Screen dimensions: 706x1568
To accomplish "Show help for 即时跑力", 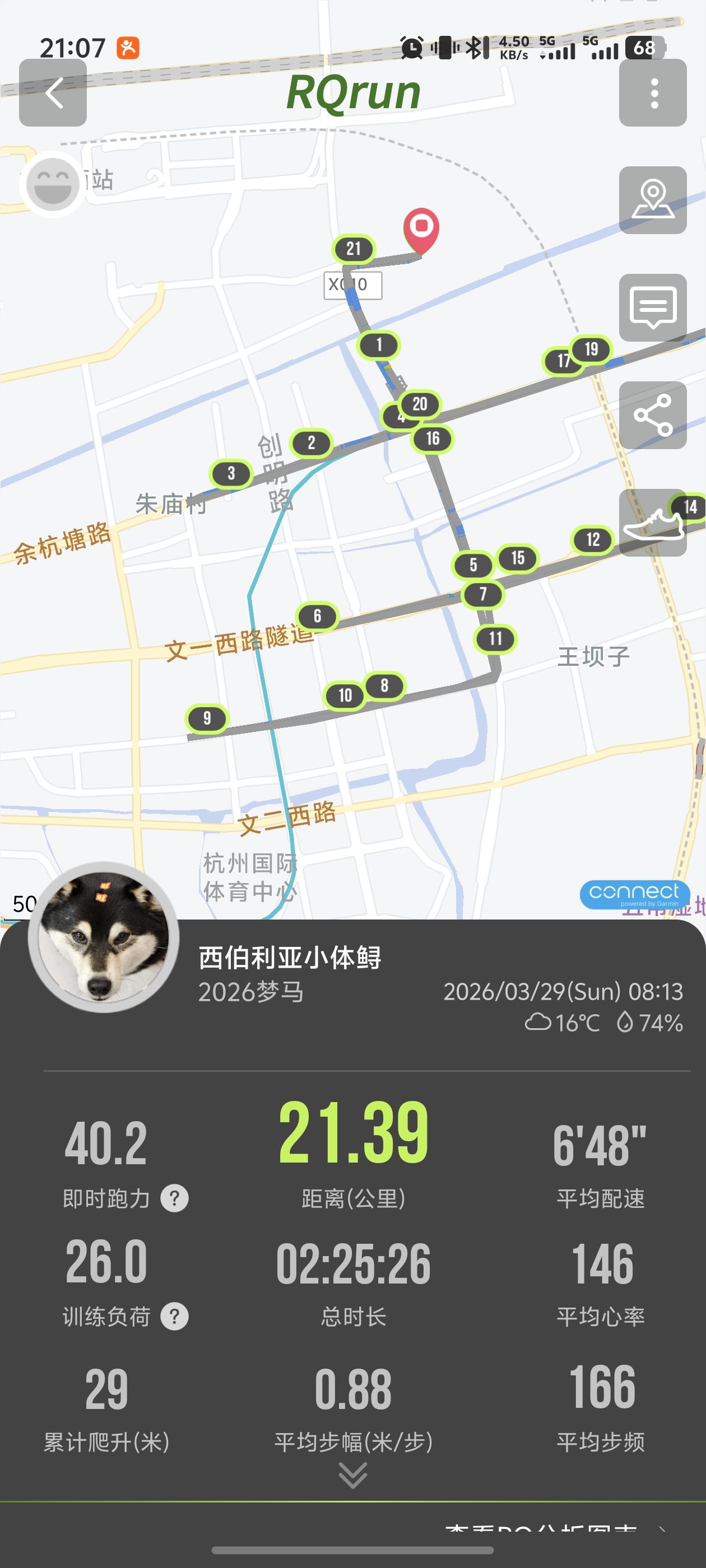I will tap(174, 1198).
